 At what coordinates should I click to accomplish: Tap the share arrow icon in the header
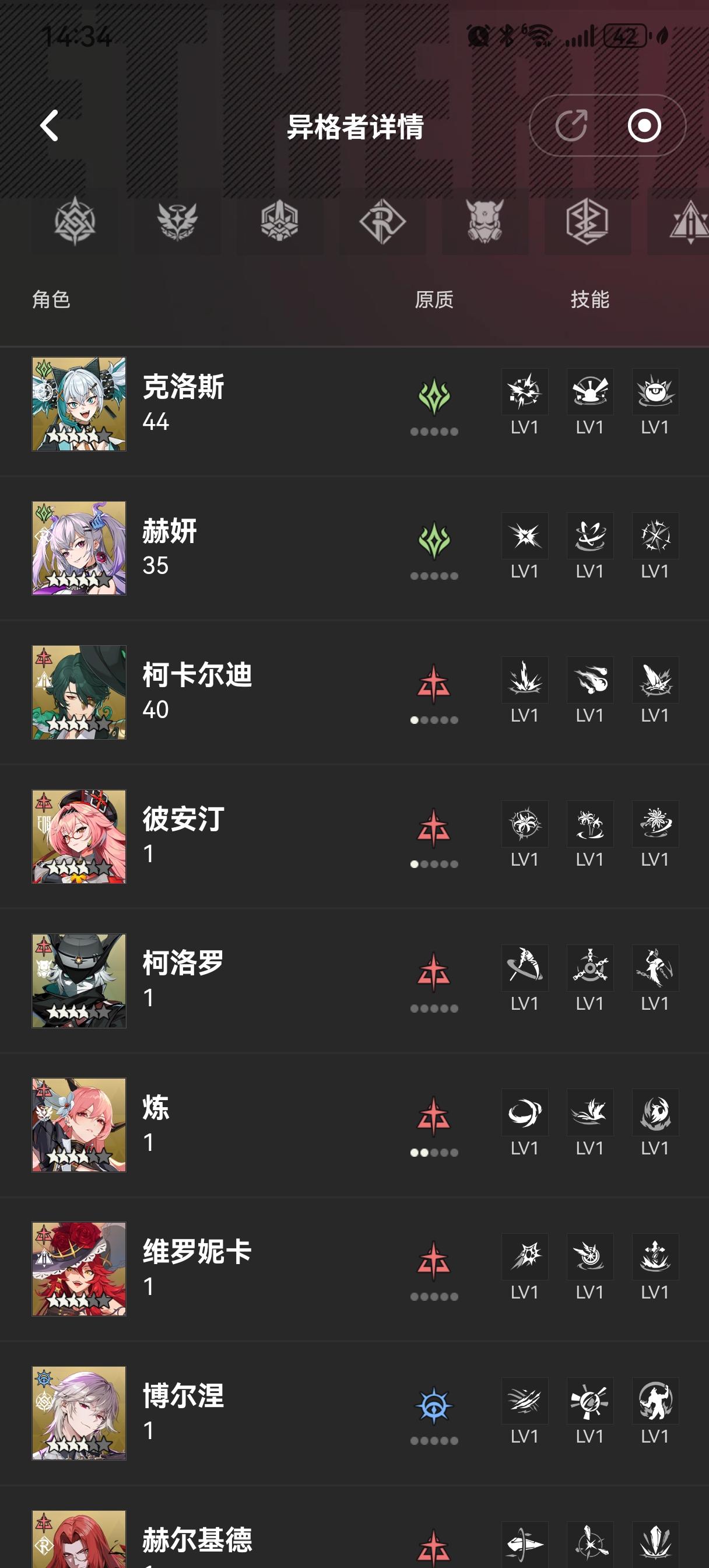[571, 126]
